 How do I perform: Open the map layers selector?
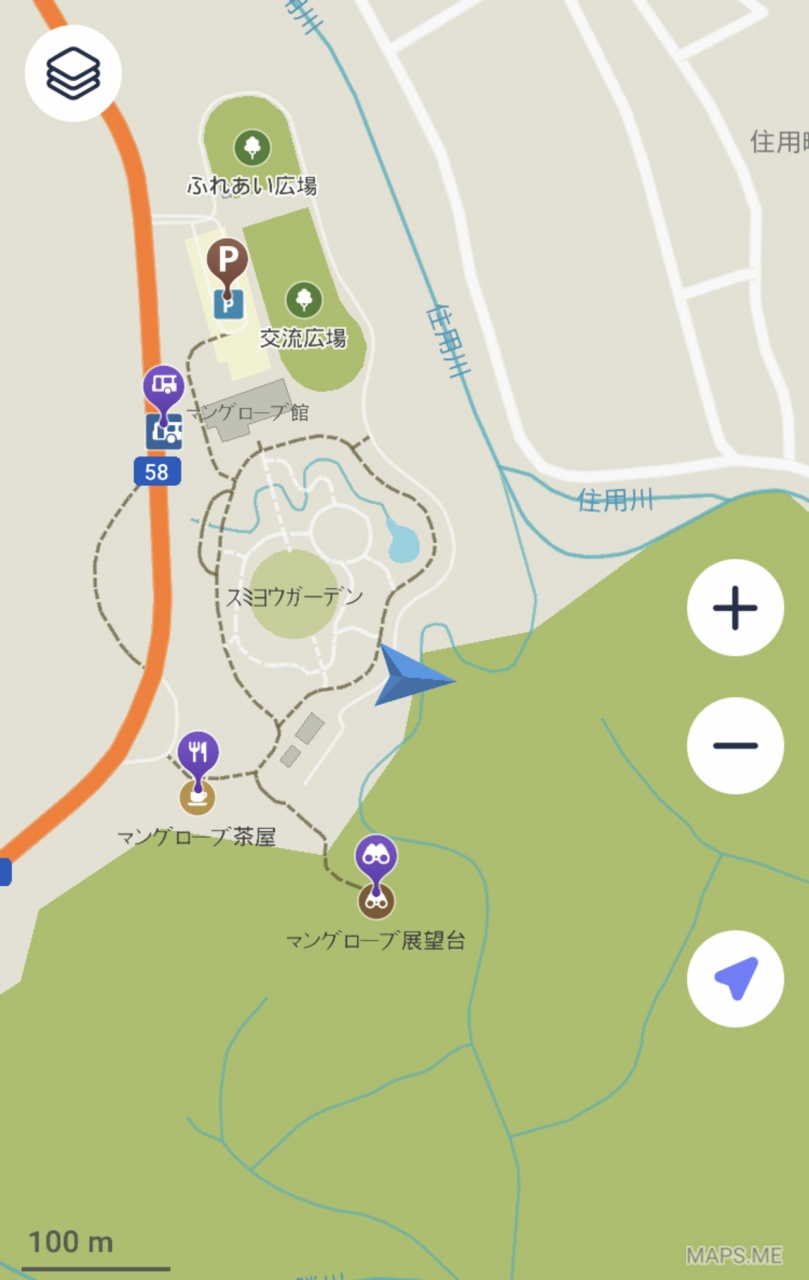pyautogui.click(x=73, y=73)
